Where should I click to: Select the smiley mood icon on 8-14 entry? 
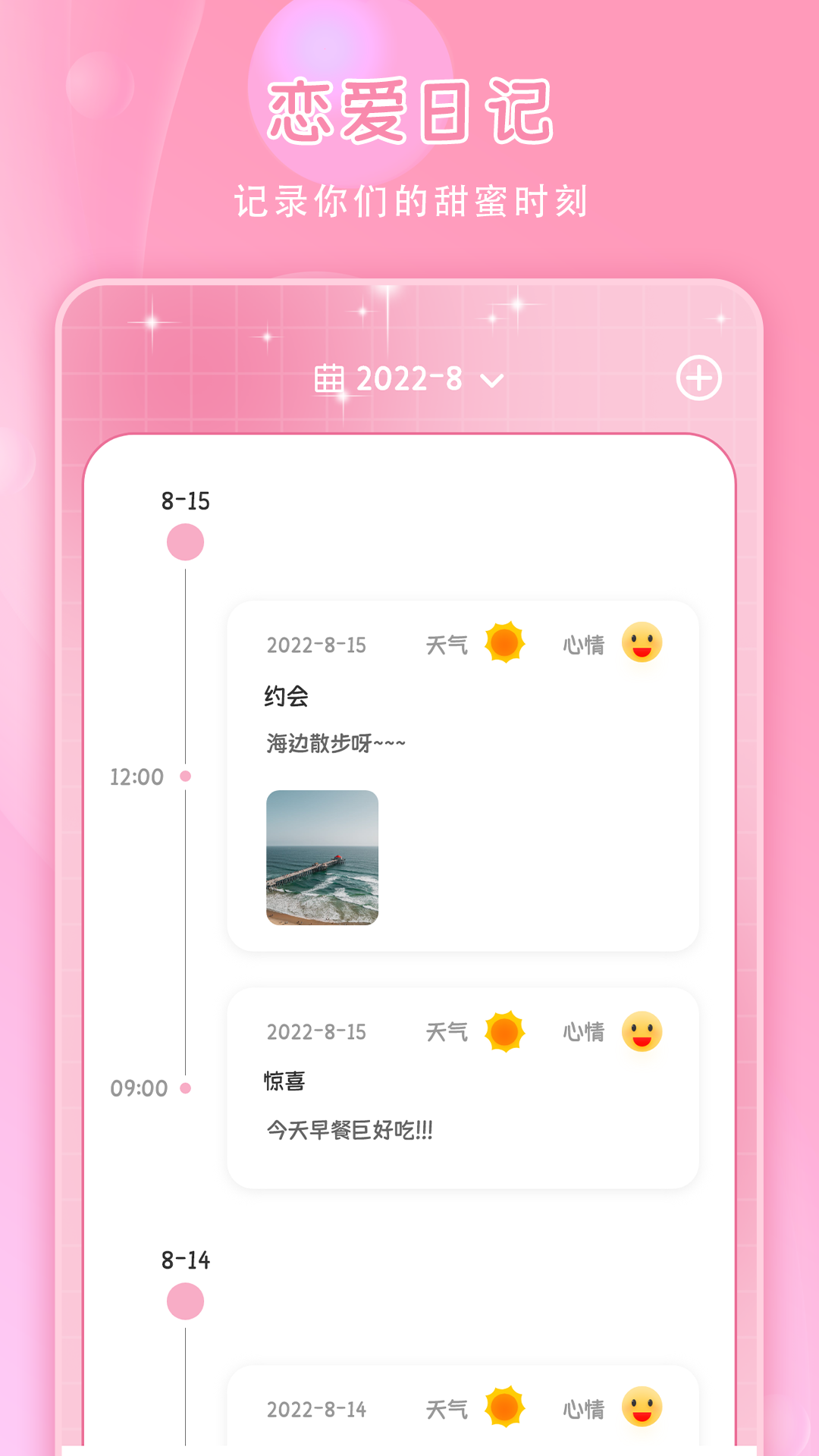(x=644, y=1409)
